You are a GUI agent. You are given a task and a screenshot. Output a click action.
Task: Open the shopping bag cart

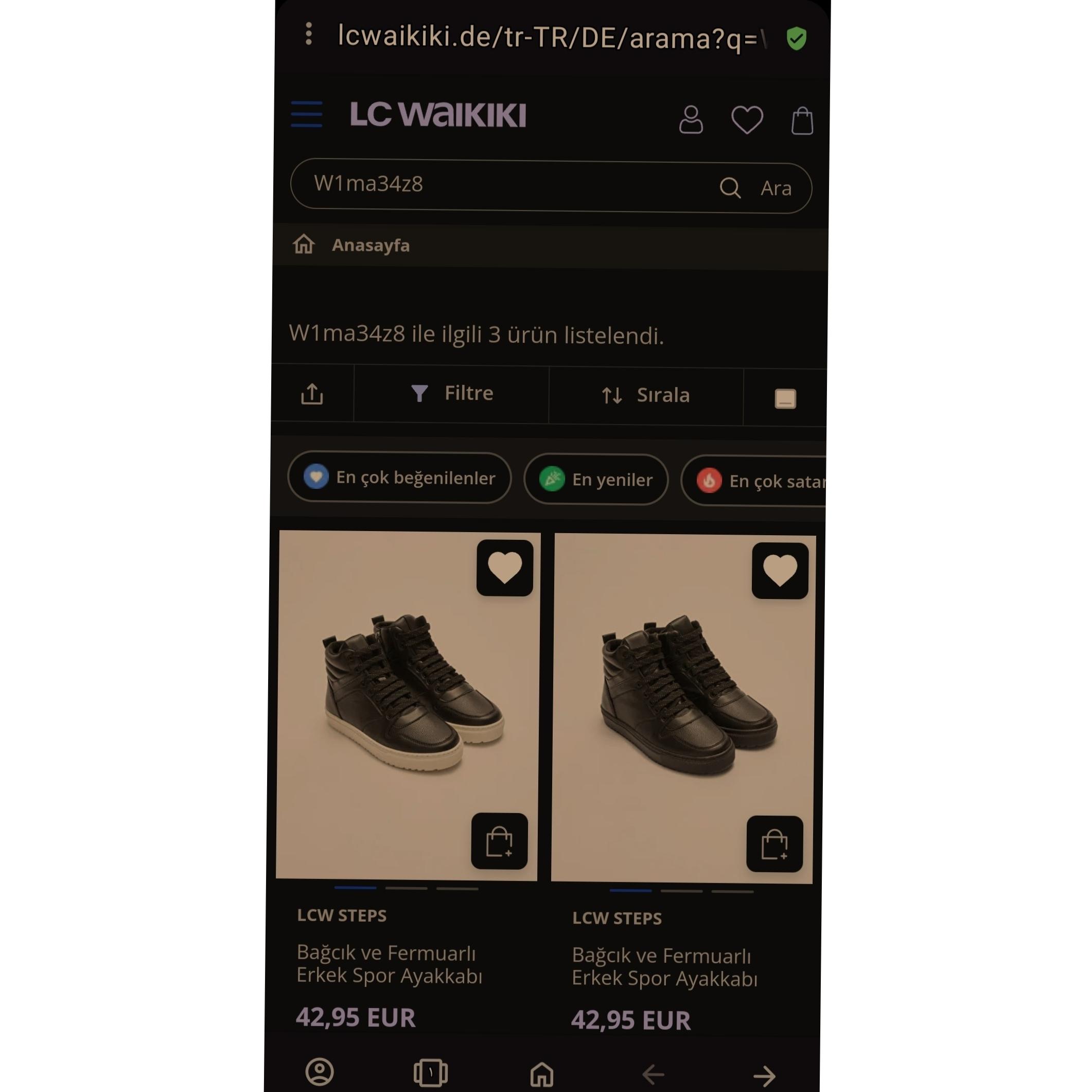click(801, 120)
